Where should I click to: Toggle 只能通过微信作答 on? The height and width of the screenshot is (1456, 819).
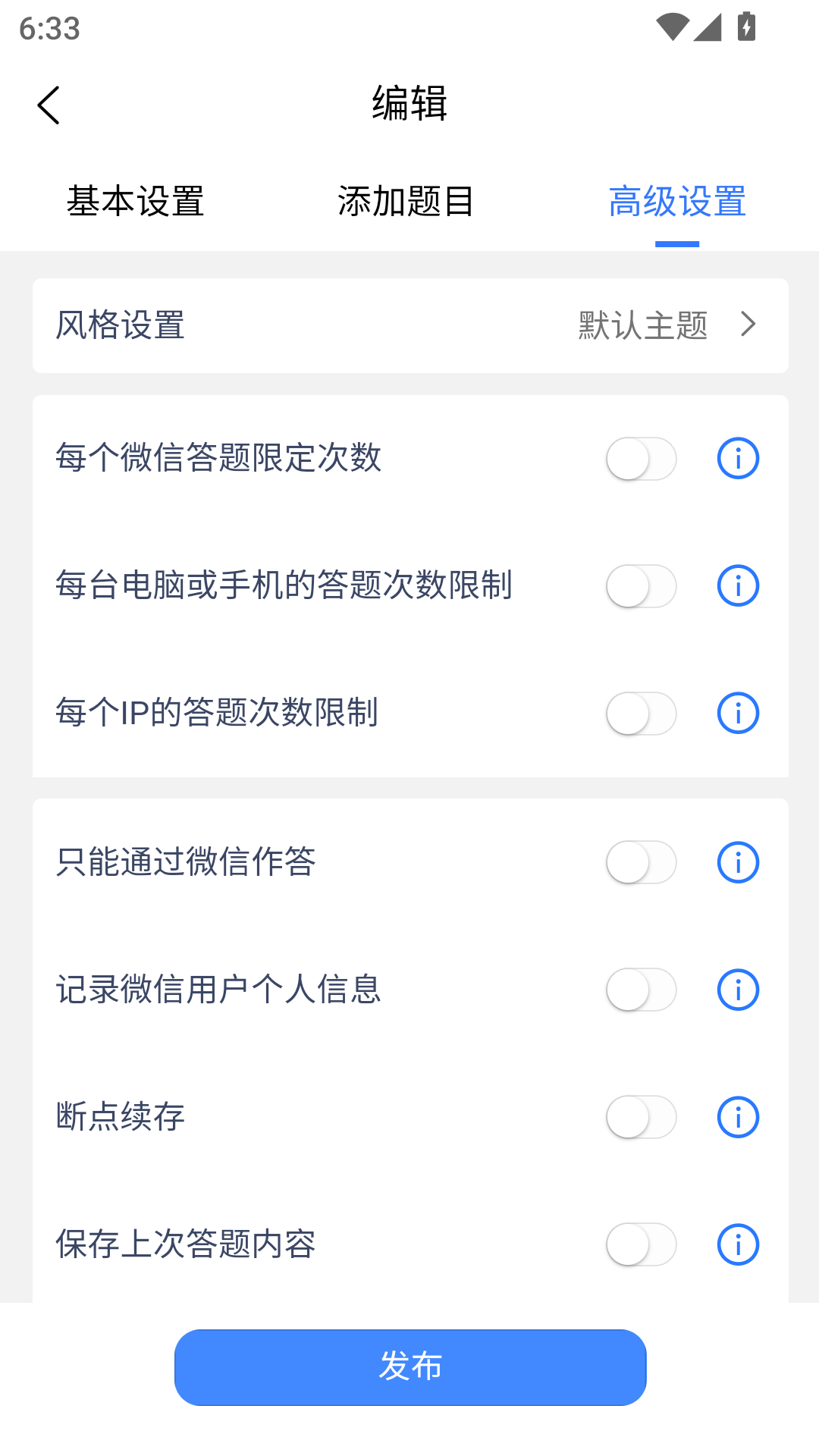point(641,861)
